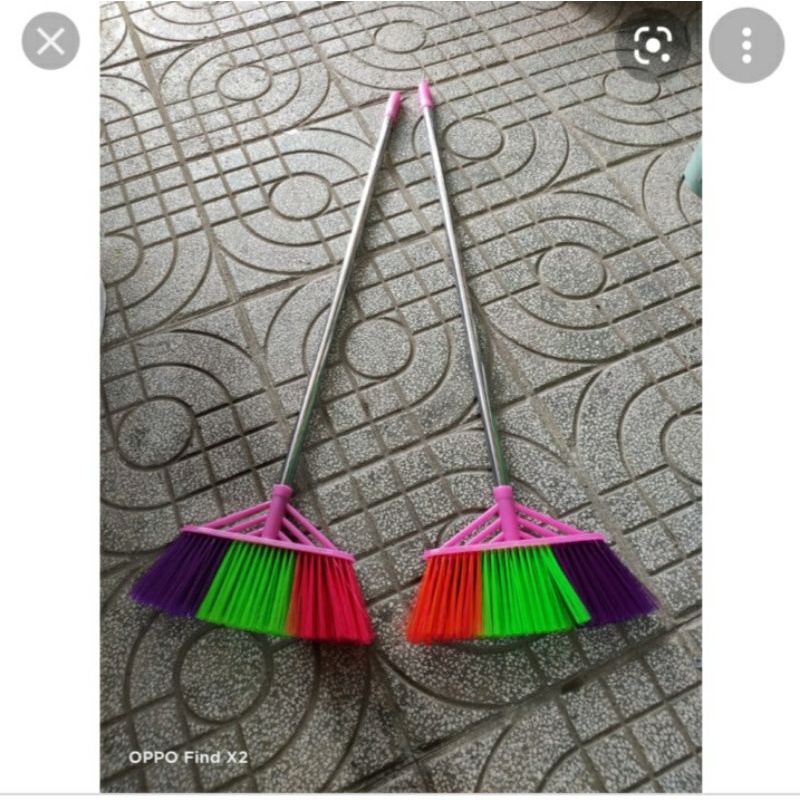The image size is (800, 800).
Task: Close the image viewer
Action: click(50, 41)
